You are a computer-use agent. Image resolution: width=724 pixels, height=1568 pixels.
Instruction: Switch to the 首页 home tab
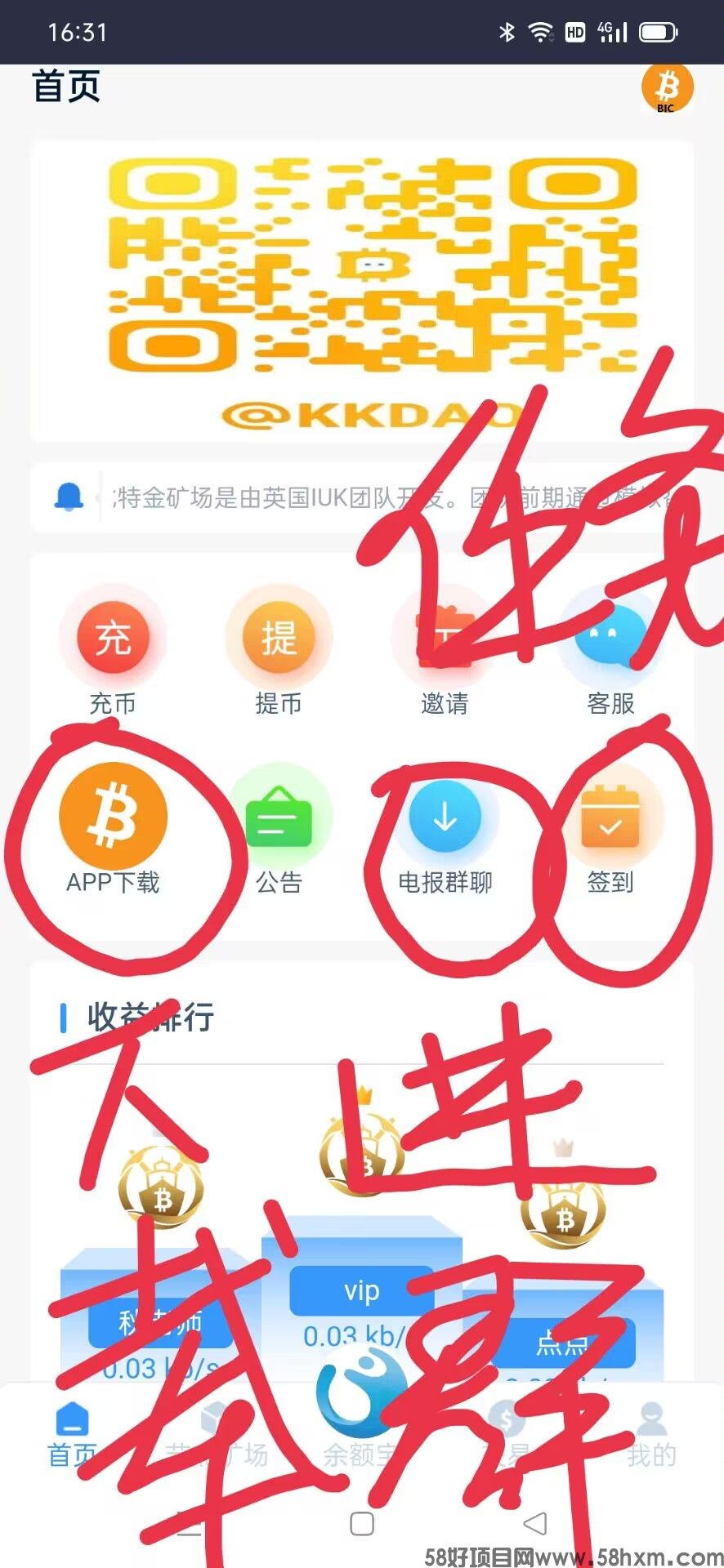click(72, 1435)
